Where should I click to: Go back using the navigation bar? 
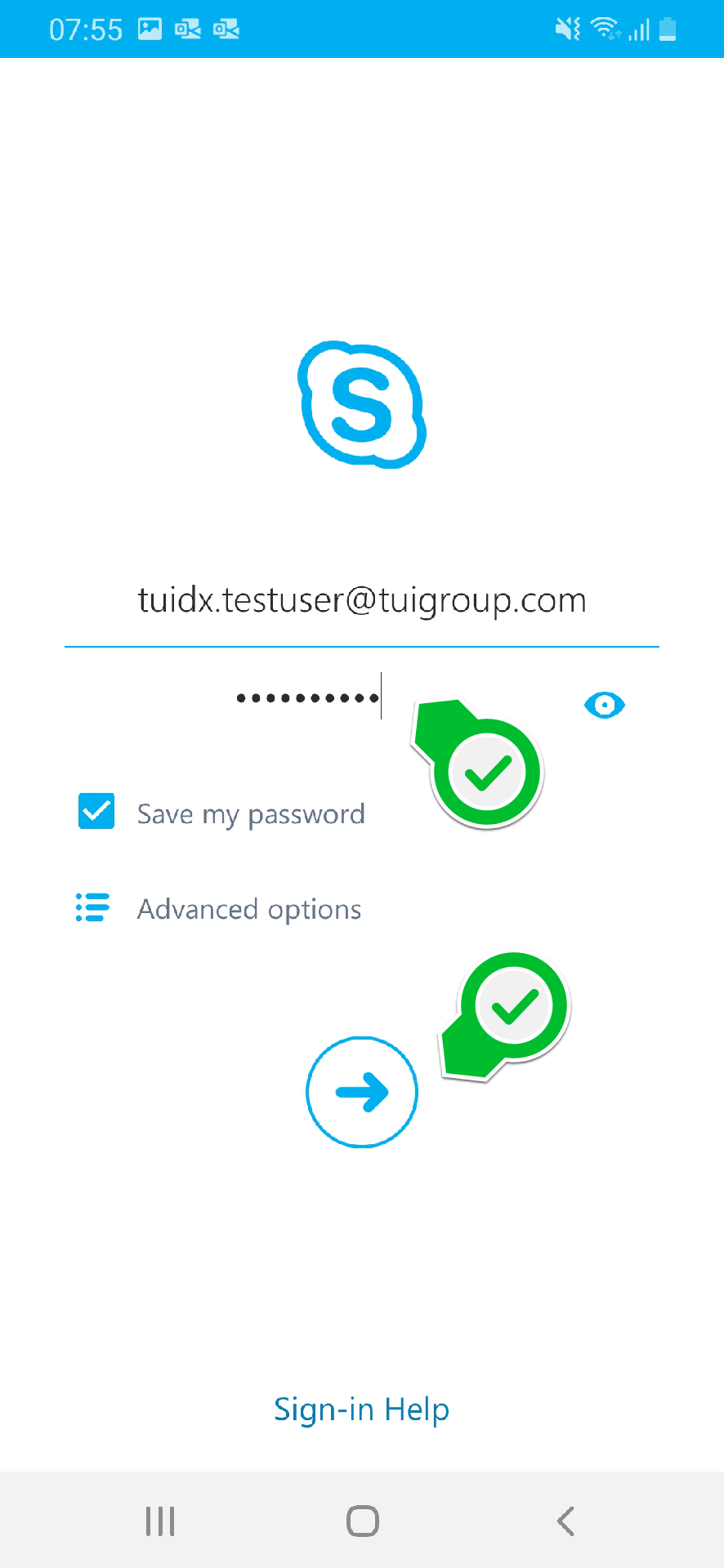click(565, 1521)
